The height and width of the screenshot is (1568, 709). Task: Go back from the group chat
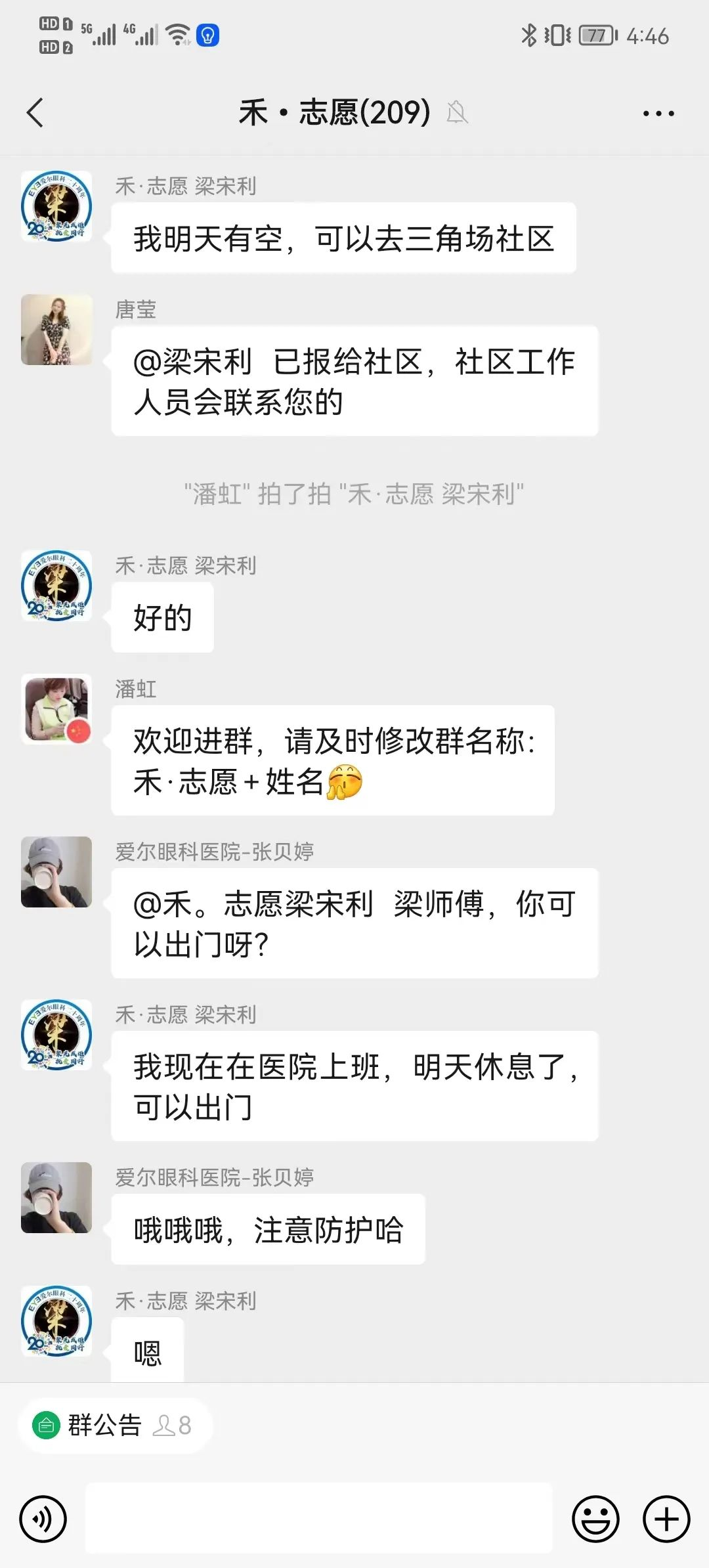pos(35,113)
